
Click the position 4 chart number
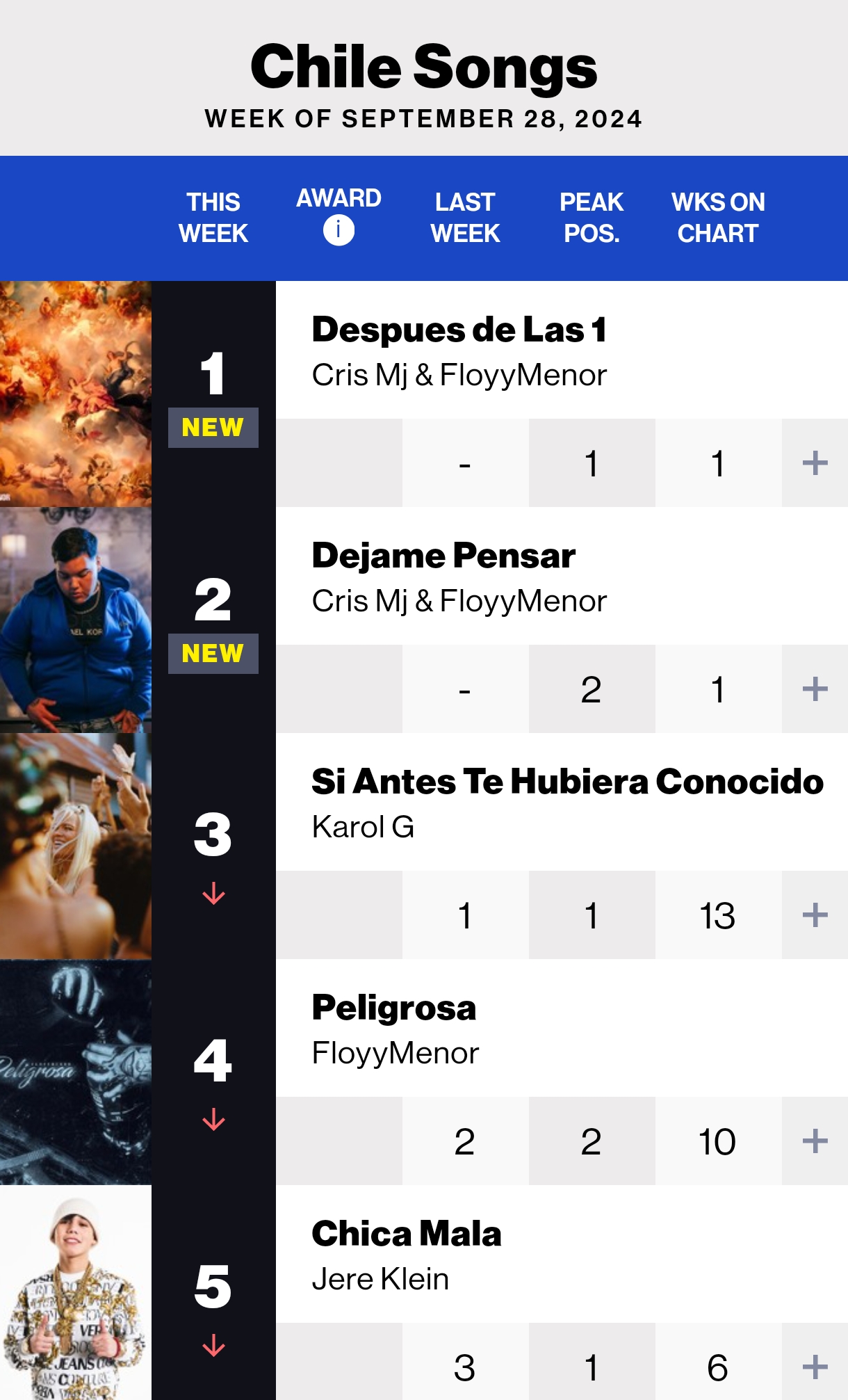point(213,1062)
